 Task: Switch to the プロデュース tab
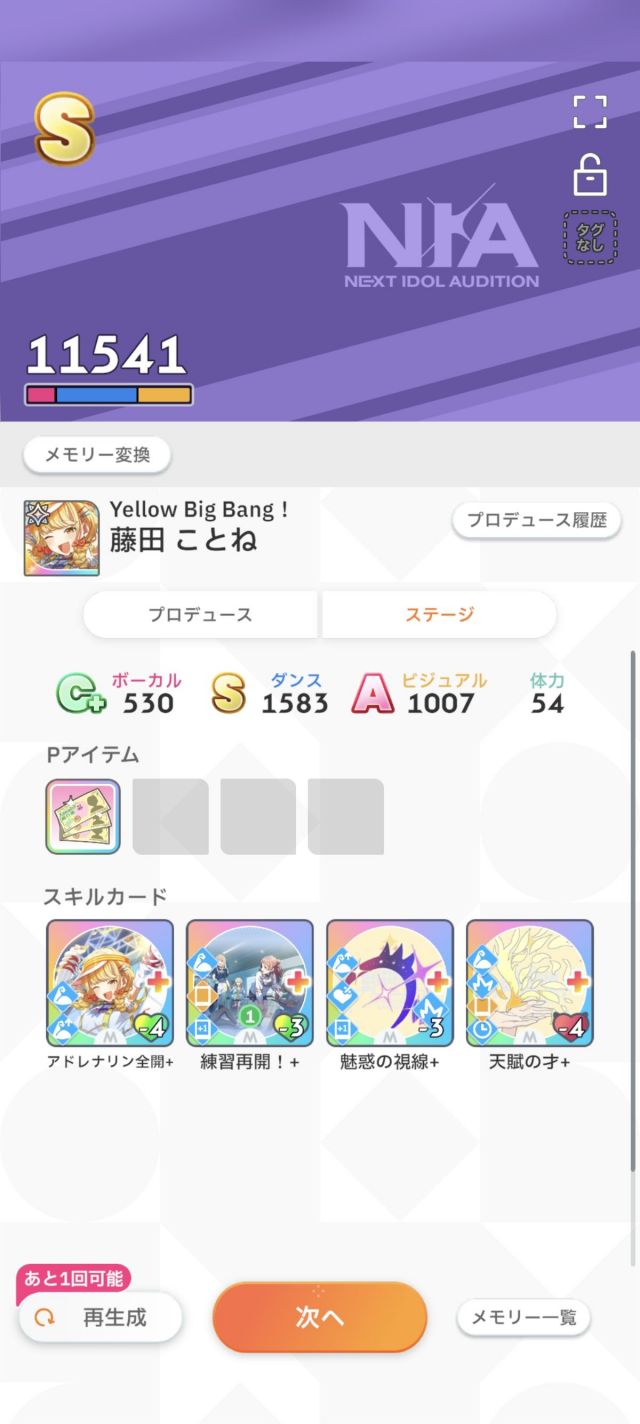tap(201, 614)
